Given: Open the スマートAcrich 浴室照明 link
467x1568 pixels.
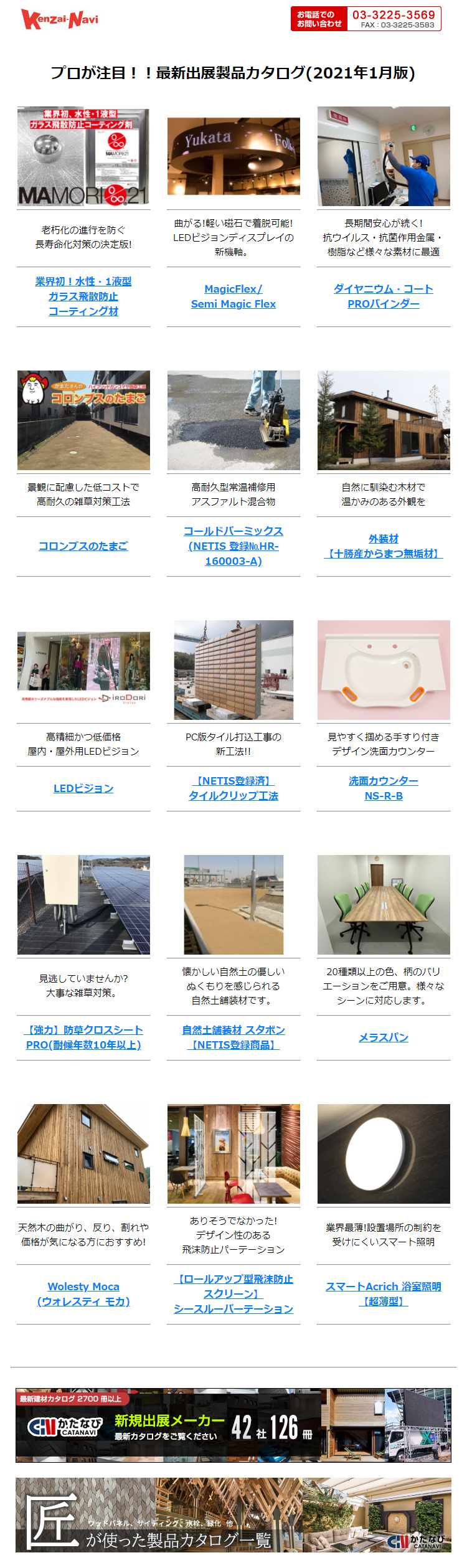Looking at the screenshot, I should pyautogui.click(x=383, y=1294).
